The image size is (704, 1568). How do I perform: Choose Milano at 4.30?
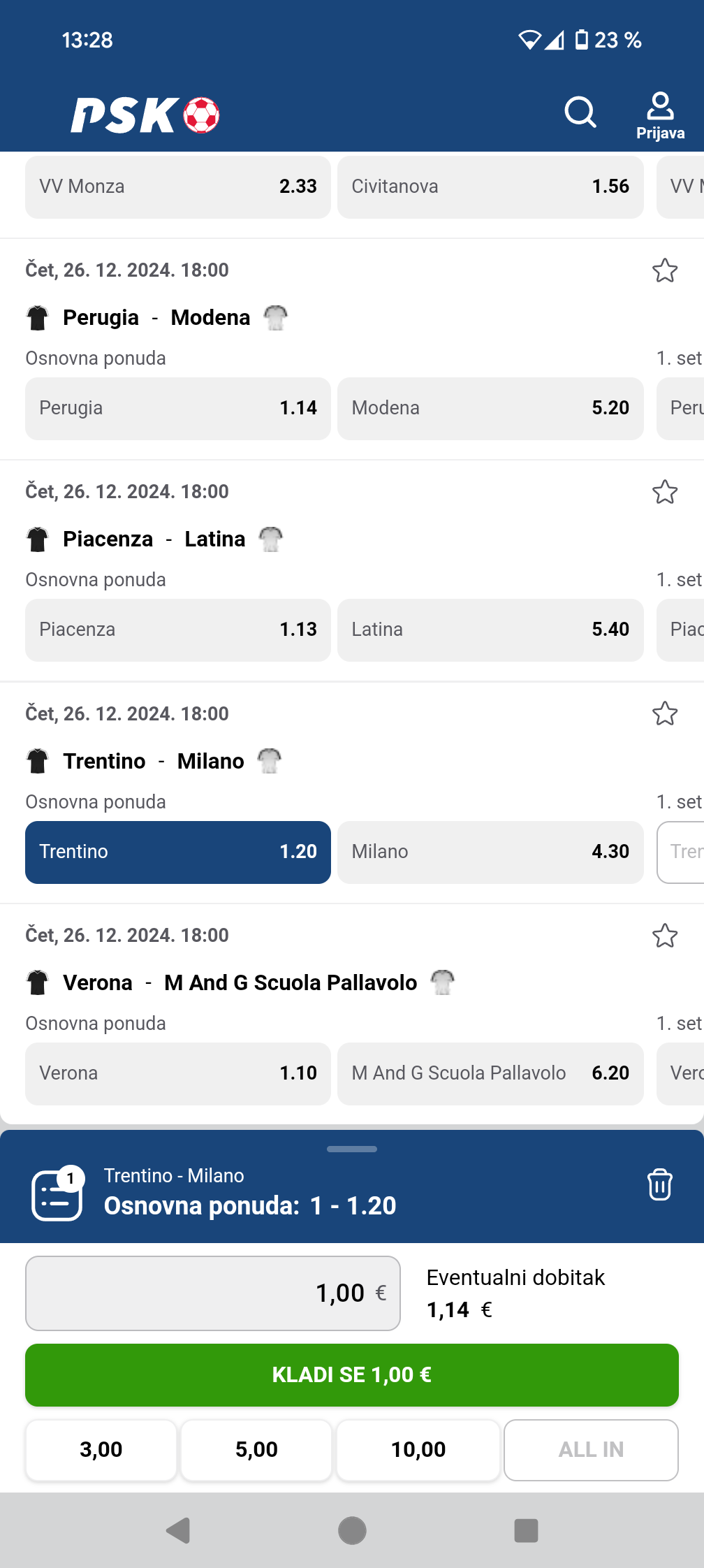tap(490, 852)
